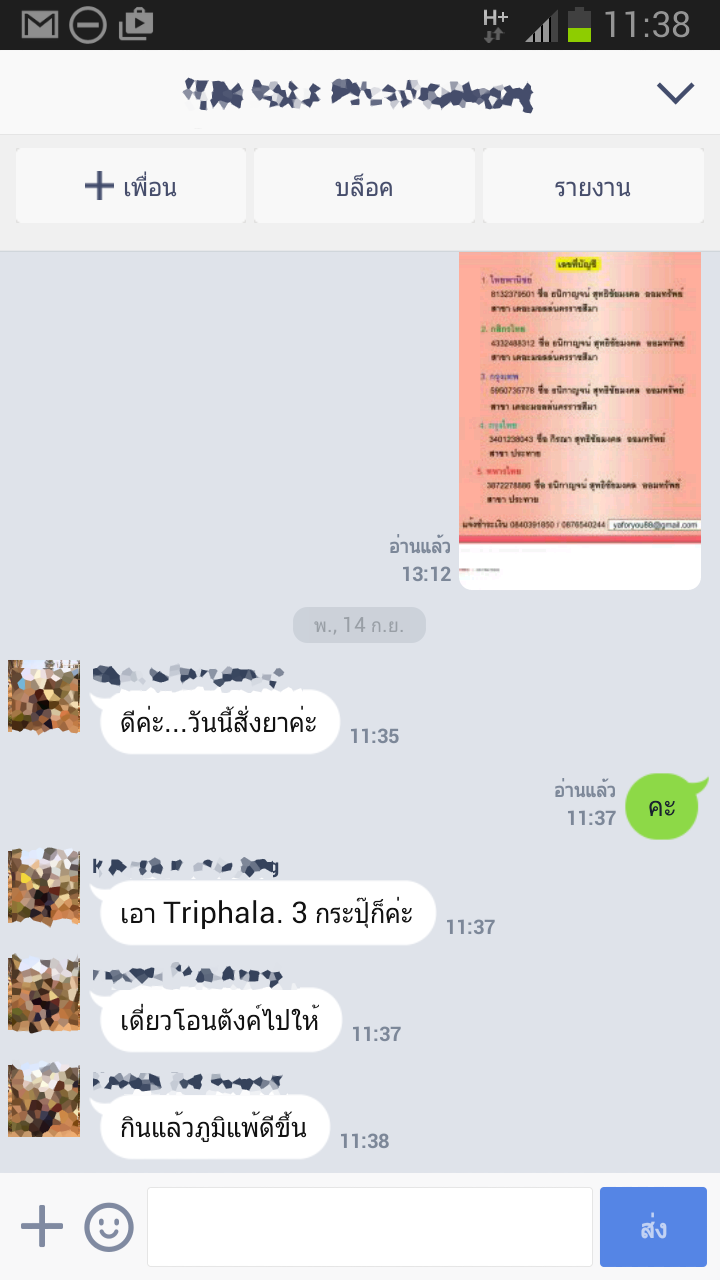
Task: Open the bank account image message
Action: pos(580,420)
